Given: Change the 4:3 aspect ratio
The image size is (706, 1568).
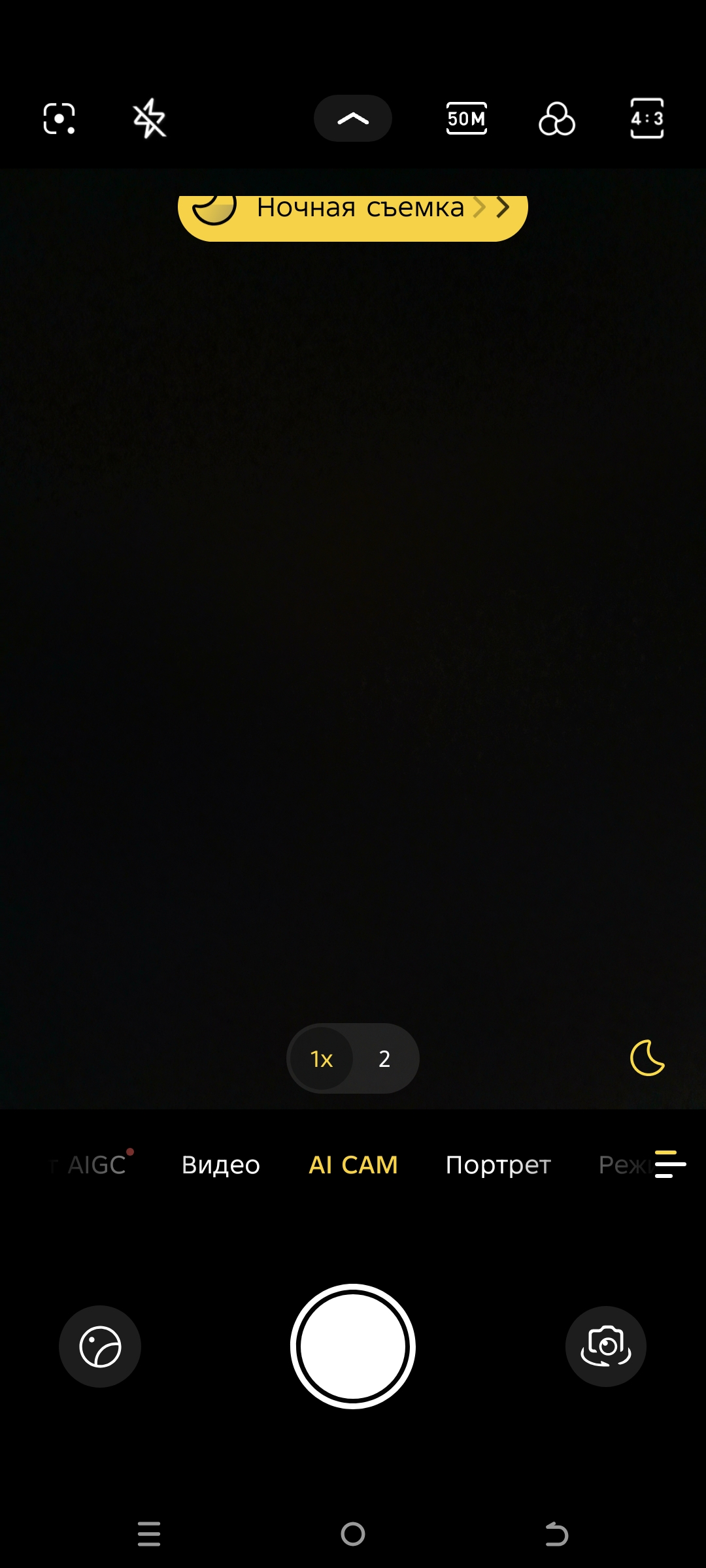Looking at the screenshot, I should [647, 119].
